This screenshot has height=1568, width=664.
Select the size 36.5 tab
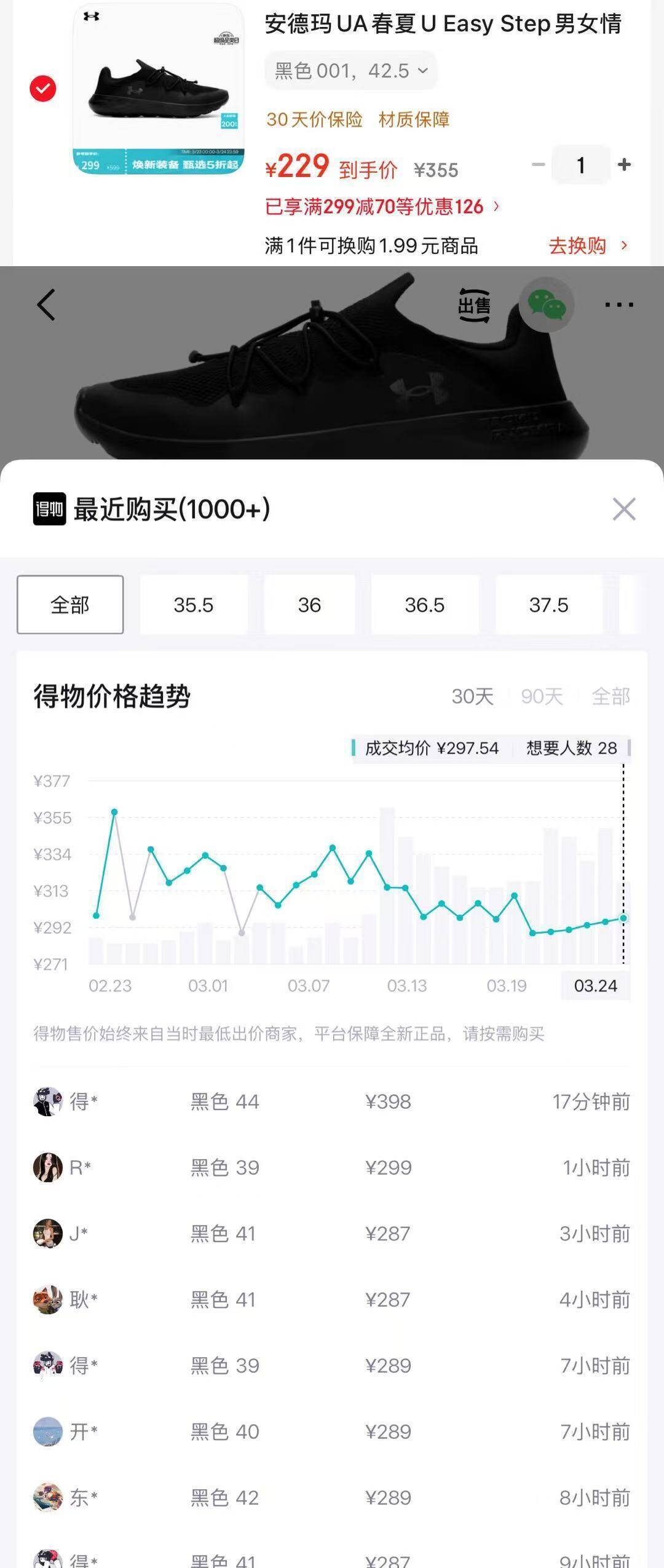pos(425,605)
